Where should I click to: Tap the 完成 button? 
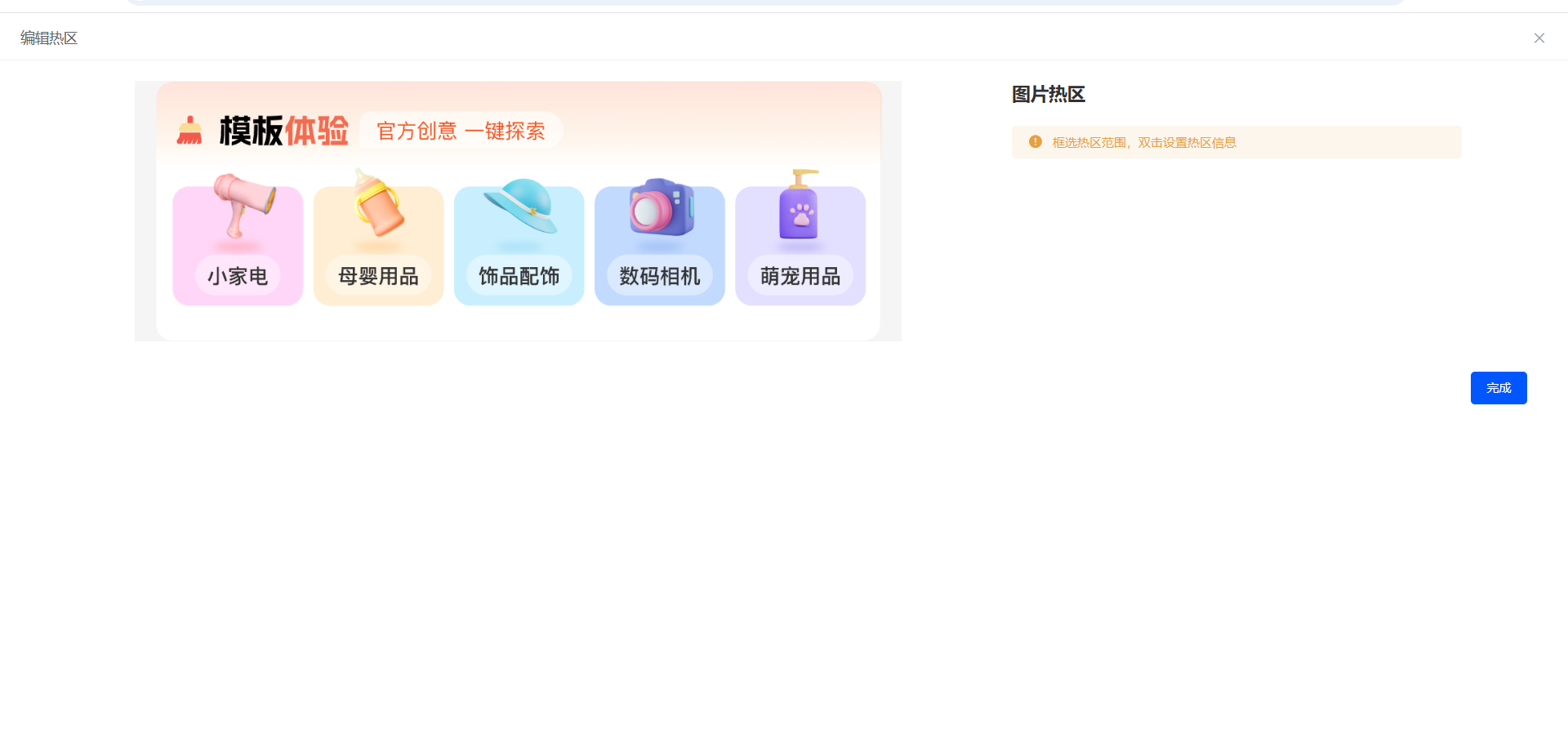(x=1498, y=388)
